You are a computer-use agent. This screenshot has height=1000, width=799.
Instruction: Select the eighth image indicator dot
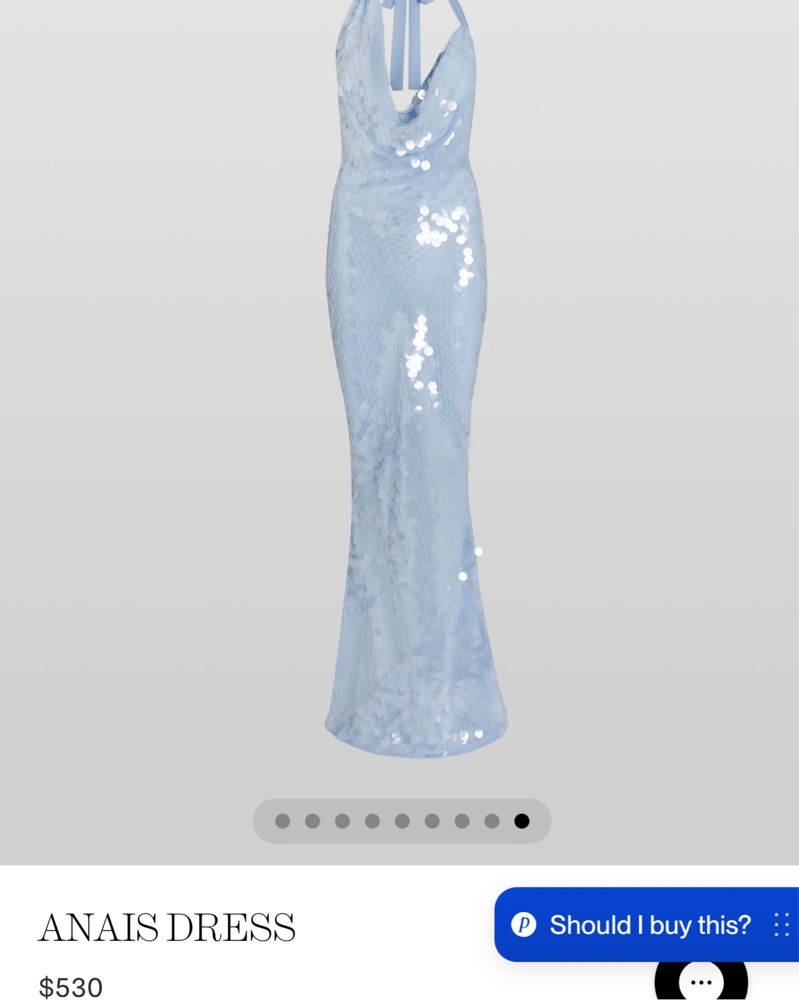click(492, 821)
